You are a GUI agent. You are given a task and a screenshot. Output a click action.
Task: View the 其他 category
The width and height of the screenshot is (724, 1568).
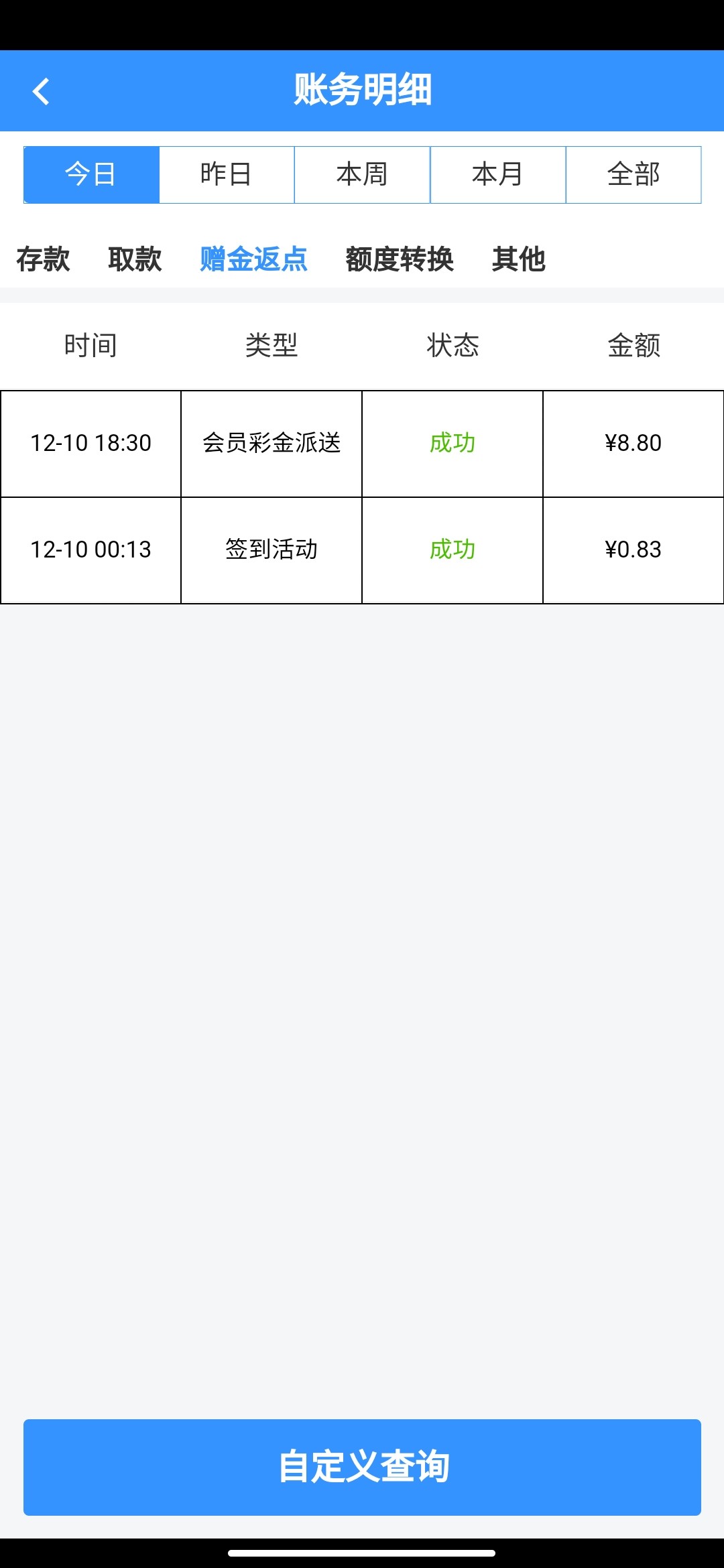(518, 259)
